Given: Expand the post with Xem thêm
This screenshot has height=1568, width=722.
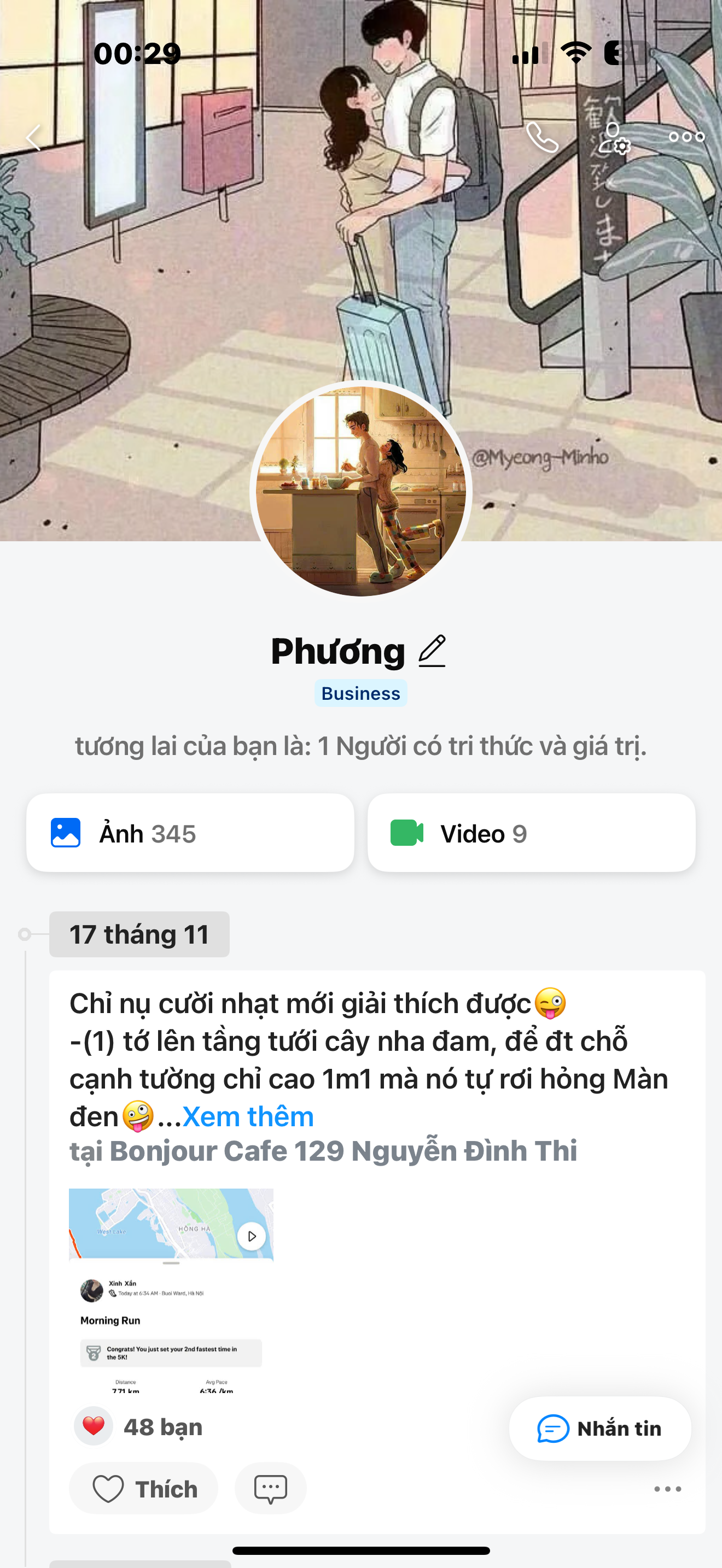Looking at the screenshot, I should [248, 1117].
